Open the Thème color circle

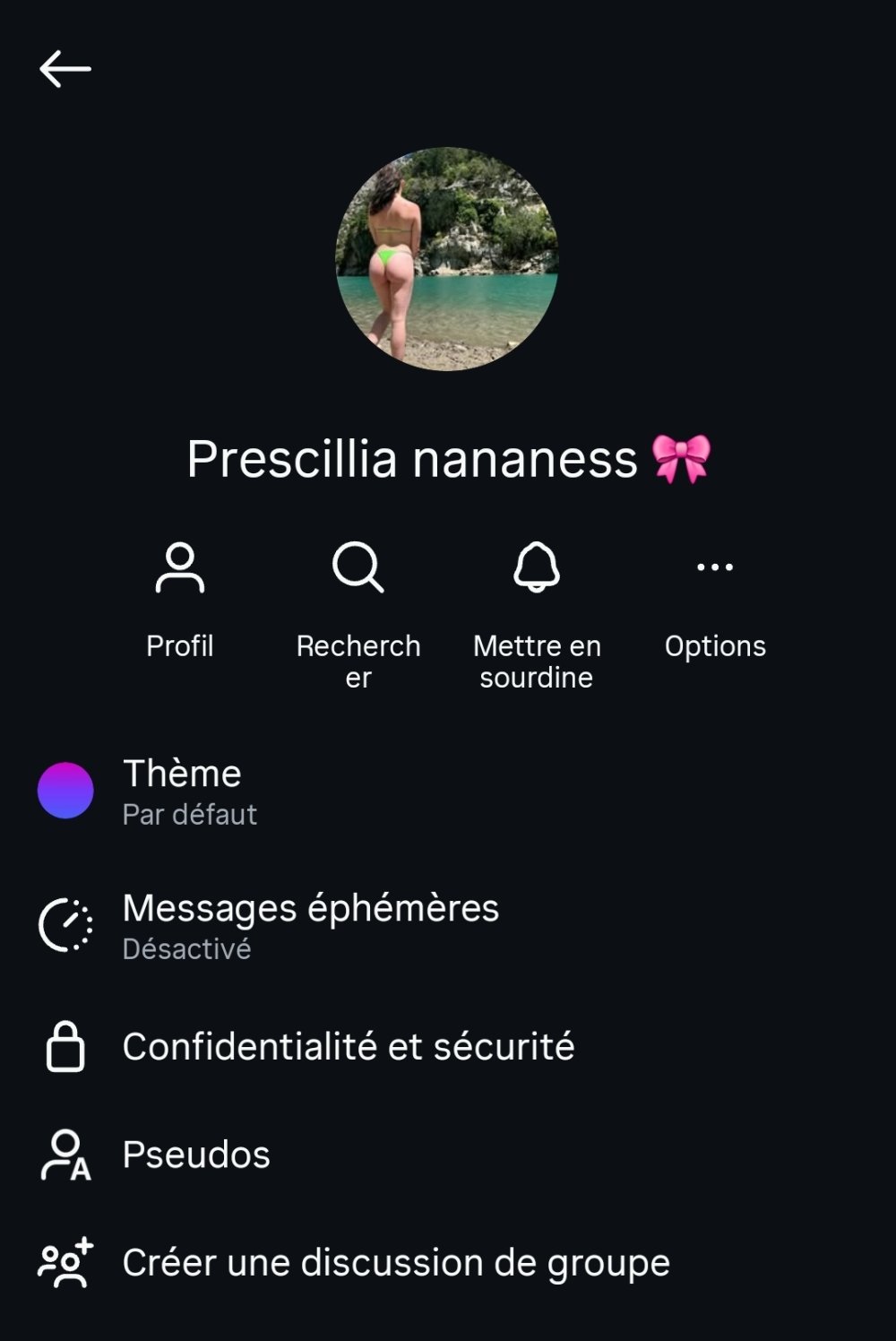64,791
